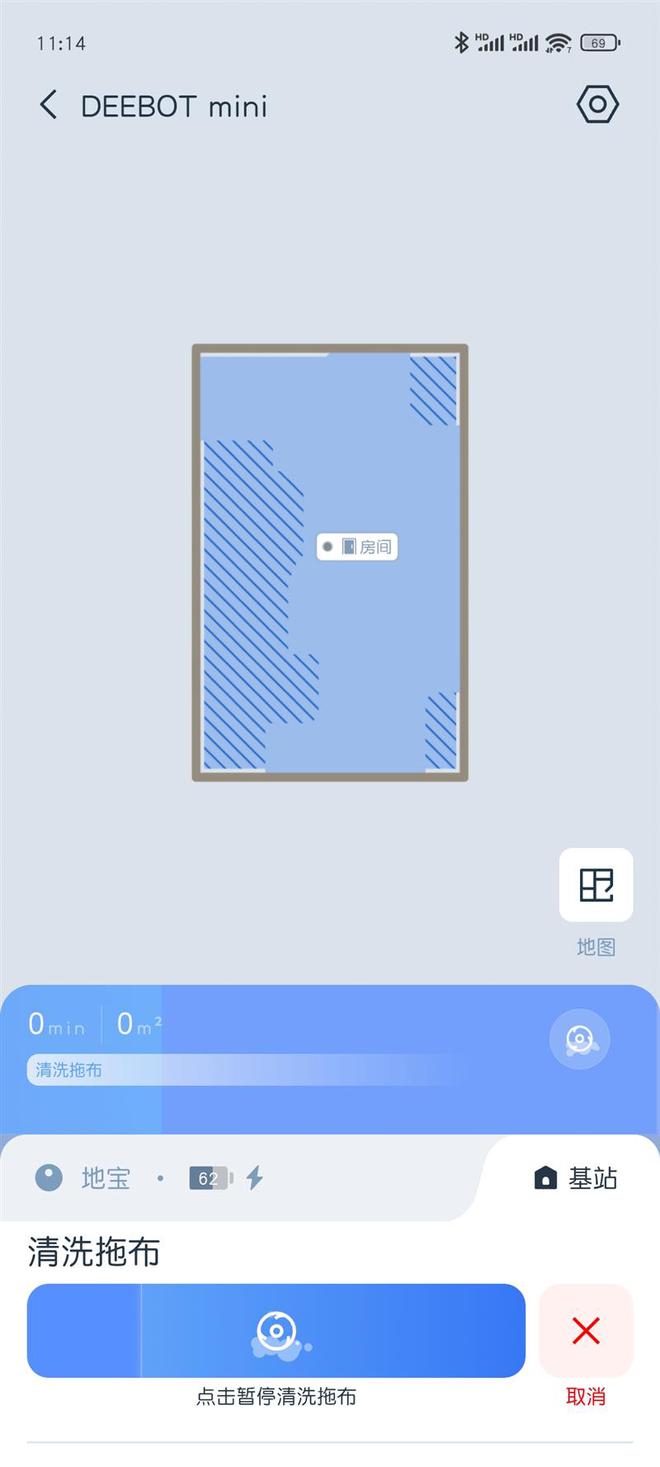Switch to the 基站 tab
The width and height of the screenshot is (660, 1467).
[576, 1179]
